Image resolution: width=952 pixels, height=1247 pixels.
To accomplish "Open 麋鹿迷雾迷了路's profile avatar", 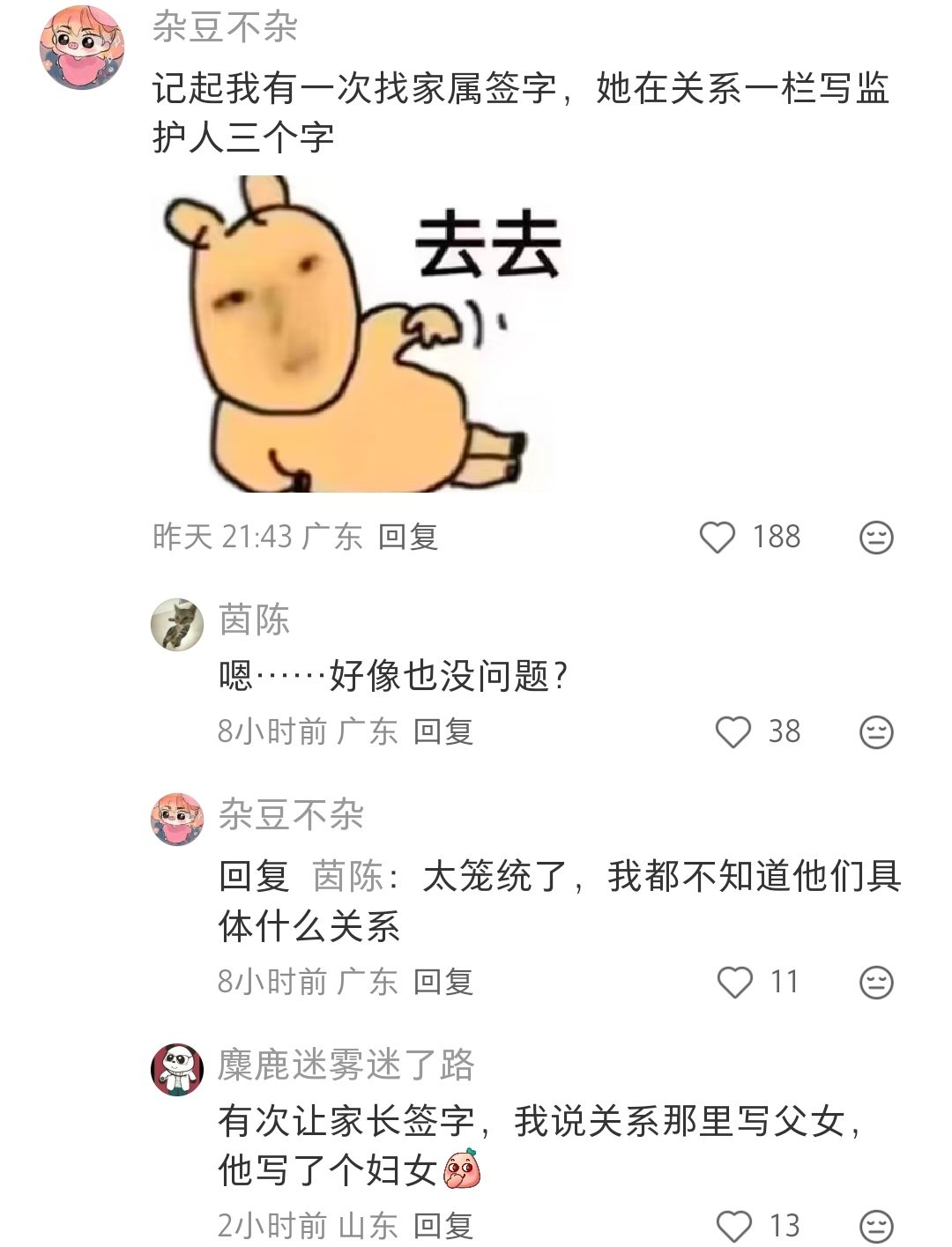I will (x=178, y=1069).
